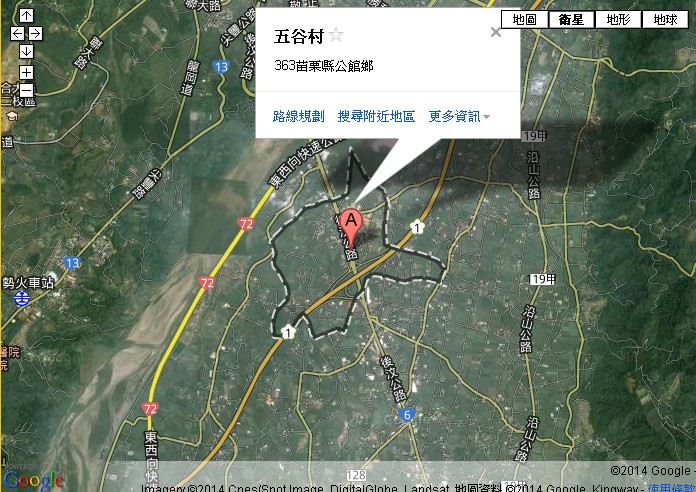Switch to the 地圖 map view
696x492 pixels.
click(x=524, y=20)
